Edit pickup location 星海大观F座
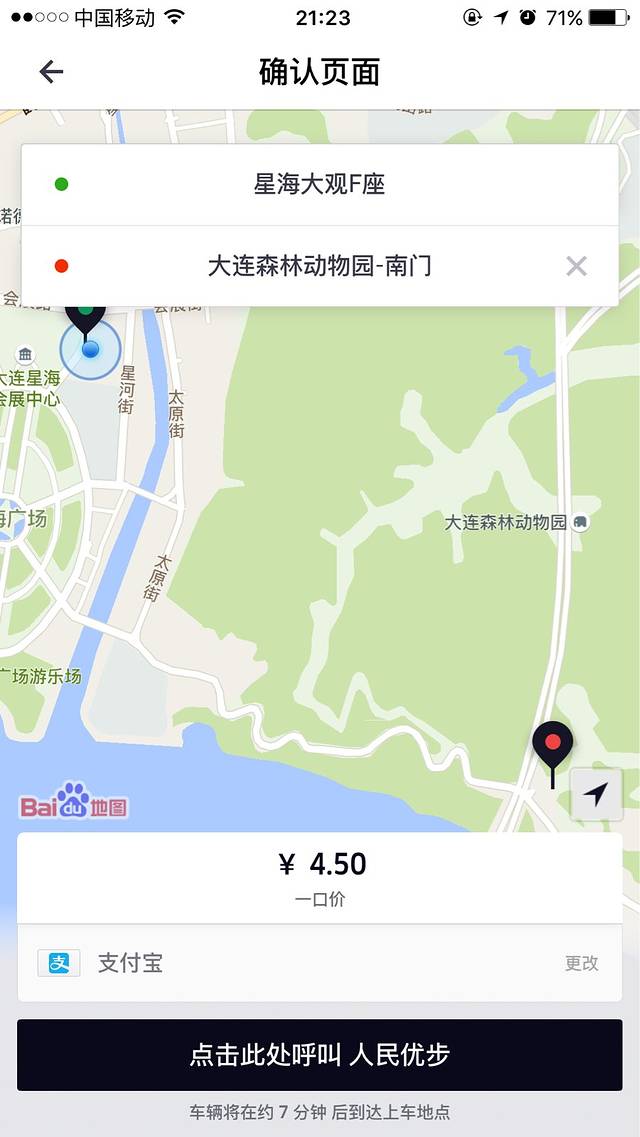Viewport: 640px width, 1137px height. tap(319, 185)
